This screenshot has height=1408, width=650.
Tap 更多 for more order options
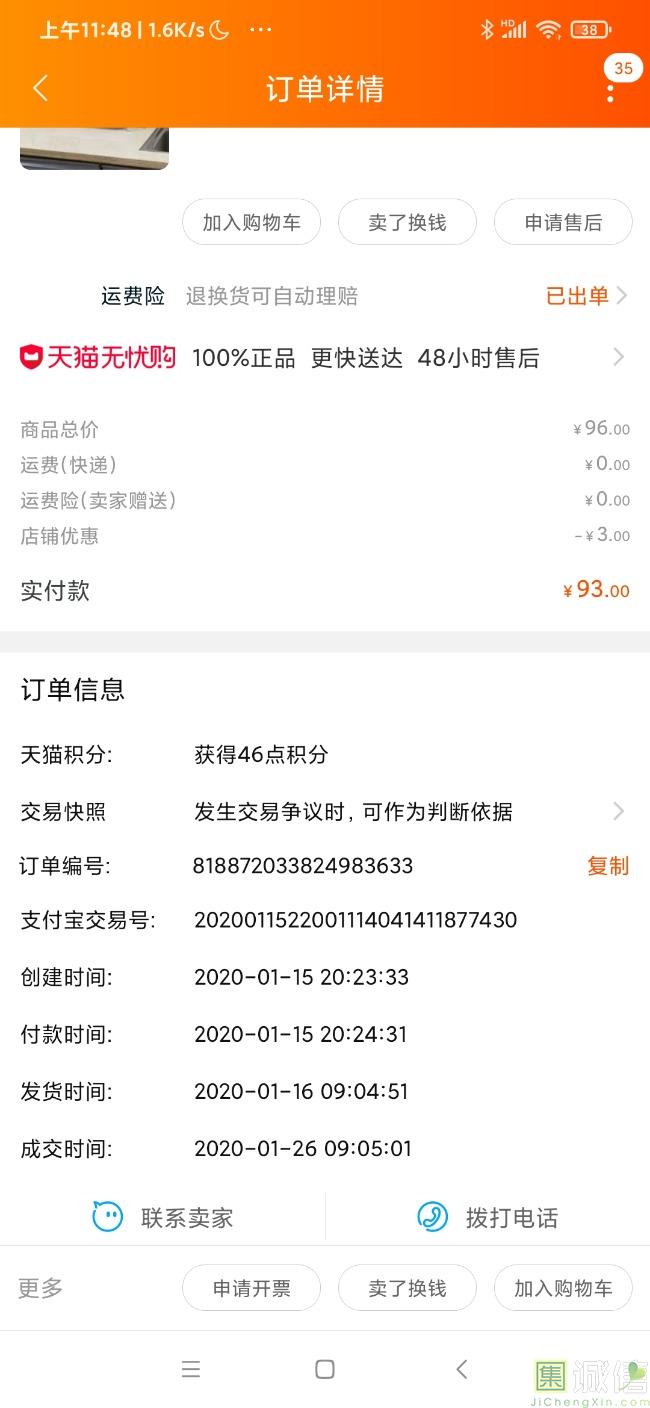(41, 1288)
